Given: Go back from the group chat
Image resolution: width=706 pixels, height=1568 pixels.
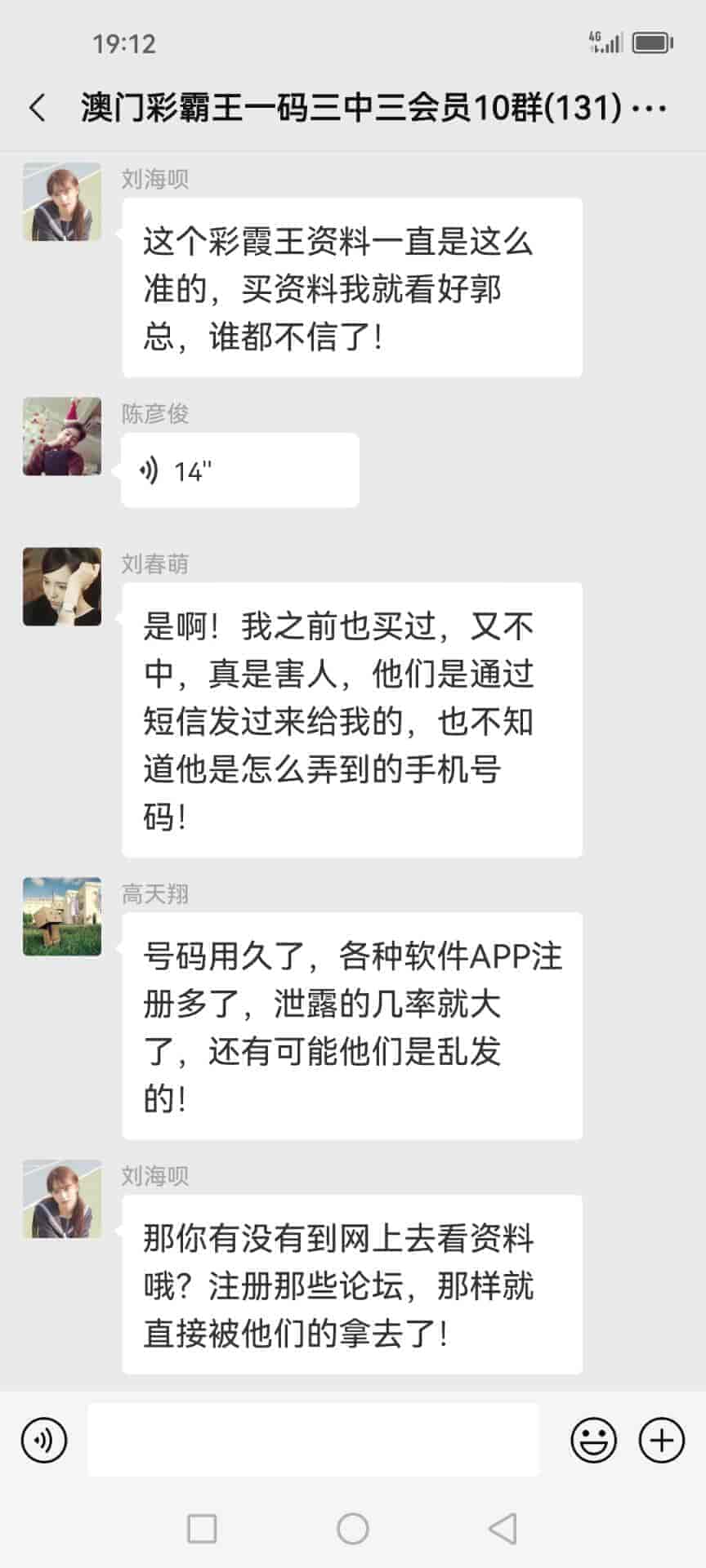Looking at the screenshot, I should 38,108.
